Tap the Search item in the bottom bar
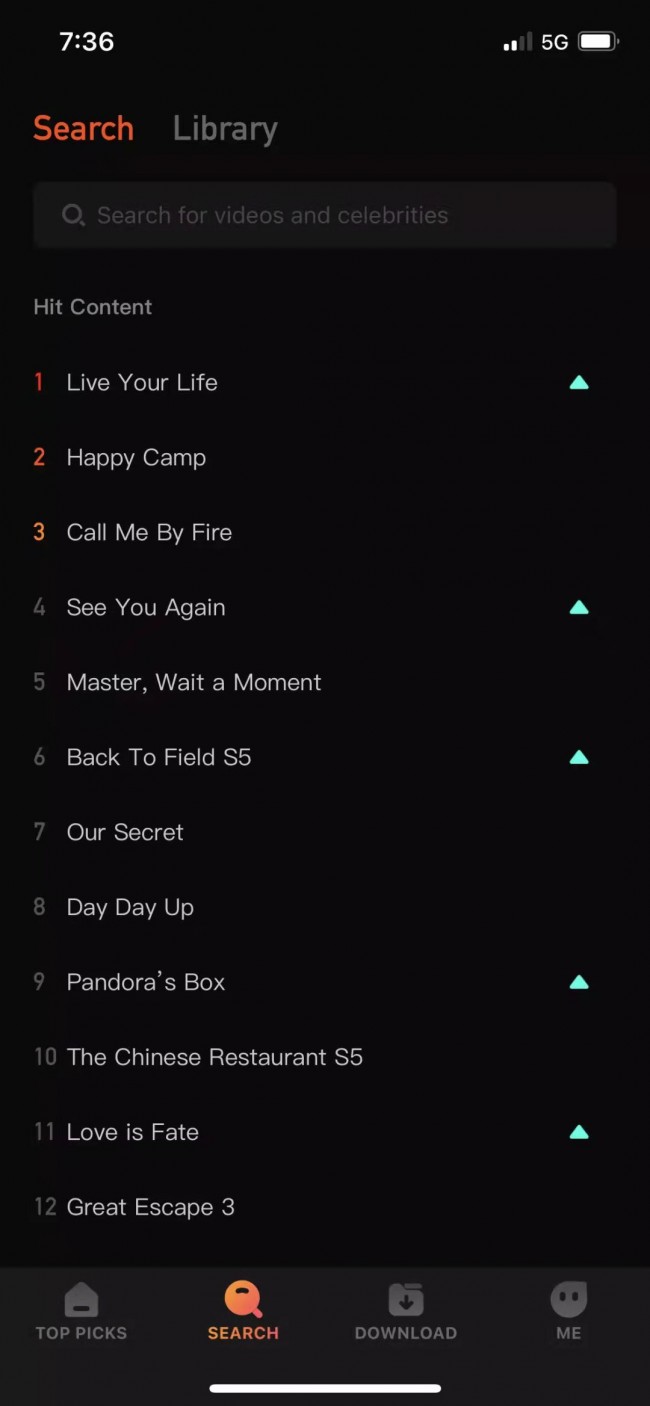This screenshot has width=650, height=1406. (x=243, y=1312)
